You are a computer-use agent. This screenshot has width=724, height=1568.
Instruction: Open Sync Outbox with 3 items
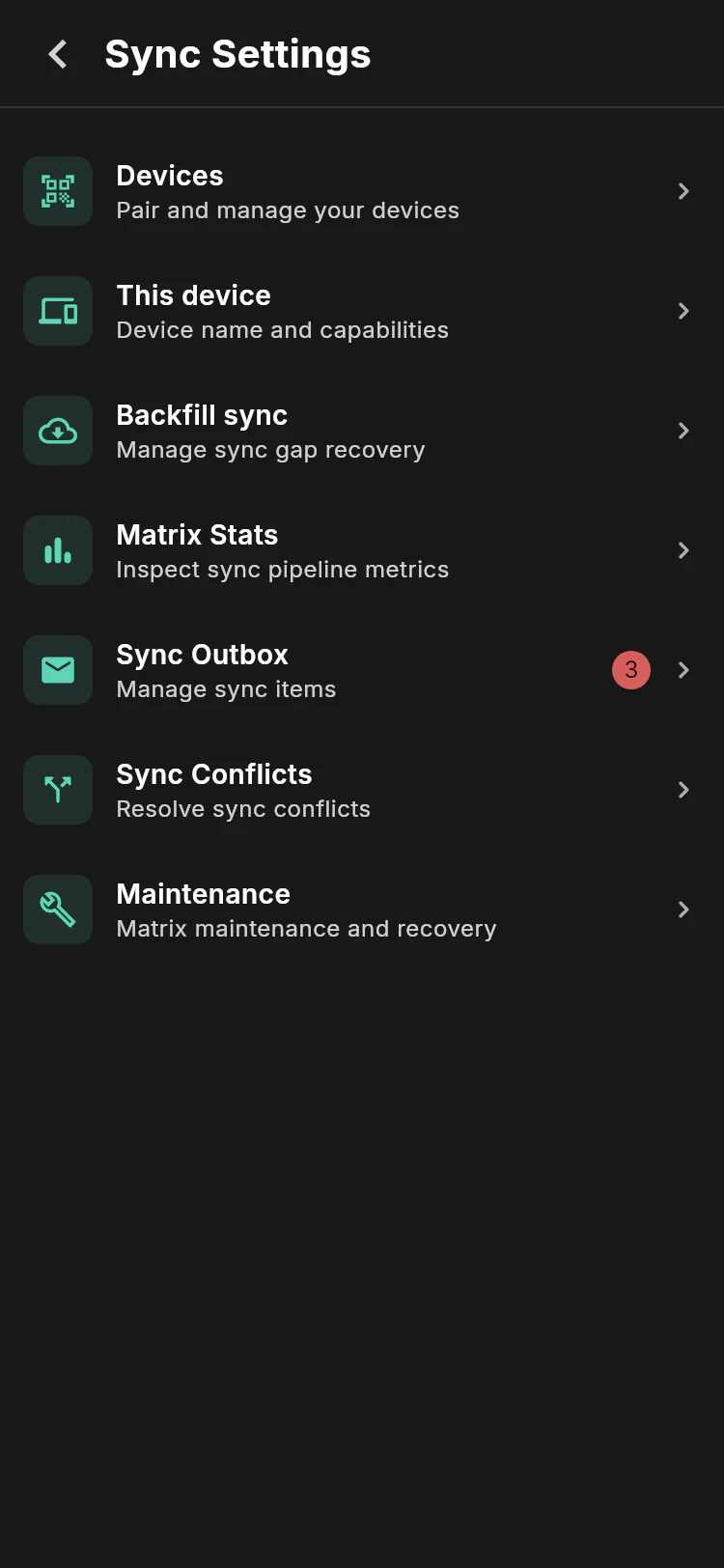point(362,670)
